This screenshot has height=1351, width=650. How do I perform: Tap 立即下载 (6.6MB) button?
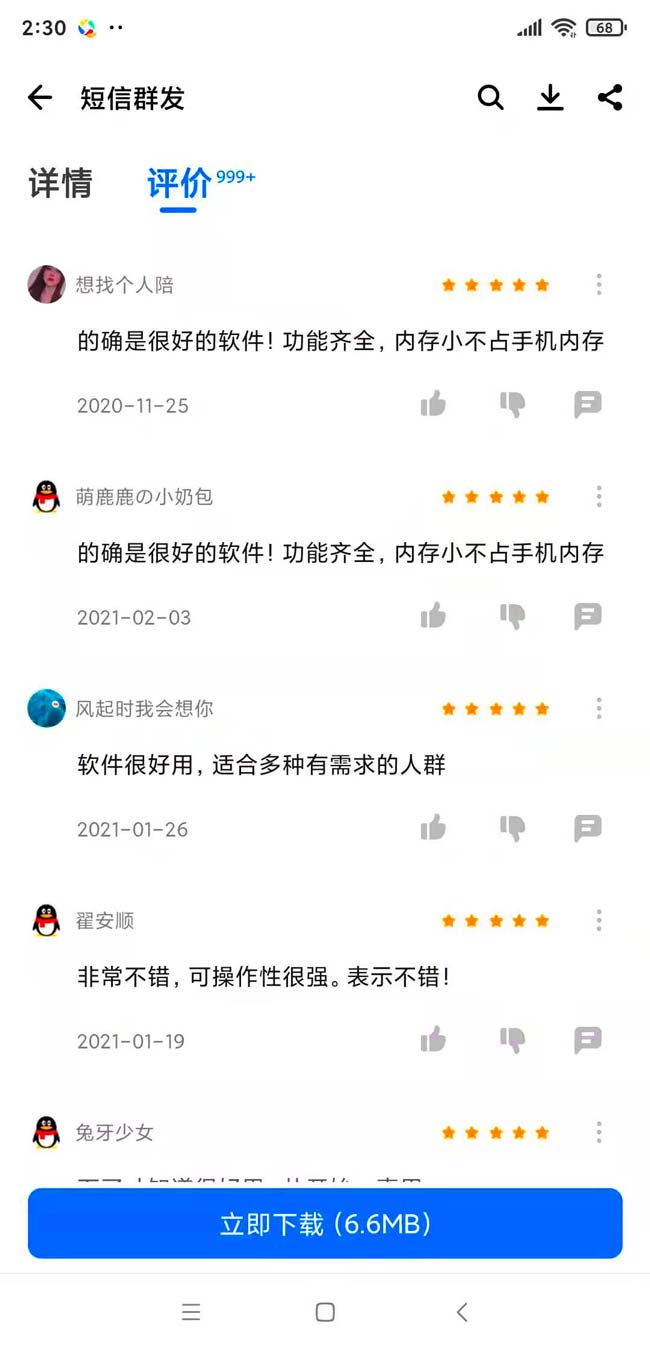point(325,1224)
